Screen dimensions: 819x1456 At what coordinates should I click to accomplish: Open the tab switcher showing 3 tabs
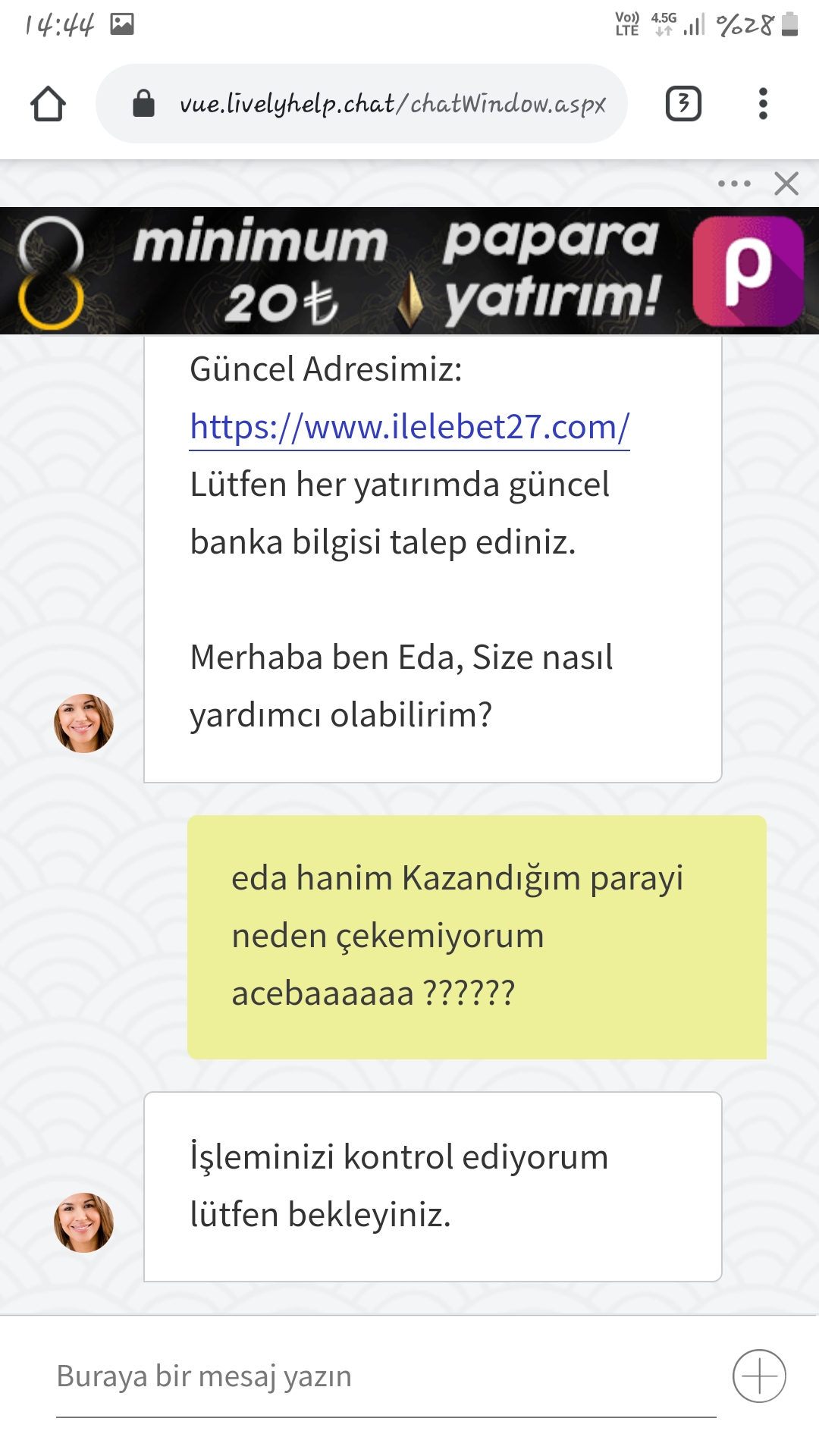click(x=683, y=104)
